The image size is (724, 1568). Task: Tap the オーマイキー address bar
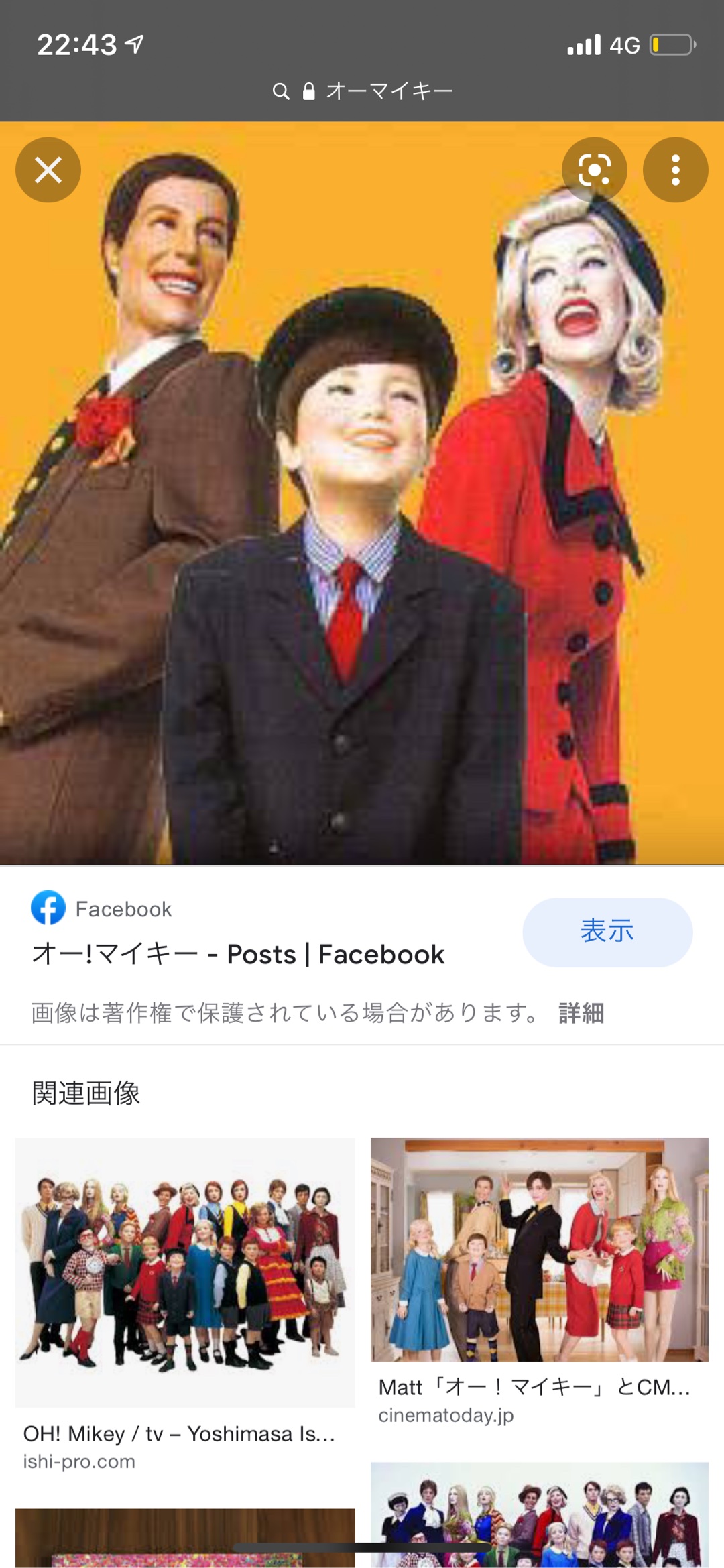[363, 91]
